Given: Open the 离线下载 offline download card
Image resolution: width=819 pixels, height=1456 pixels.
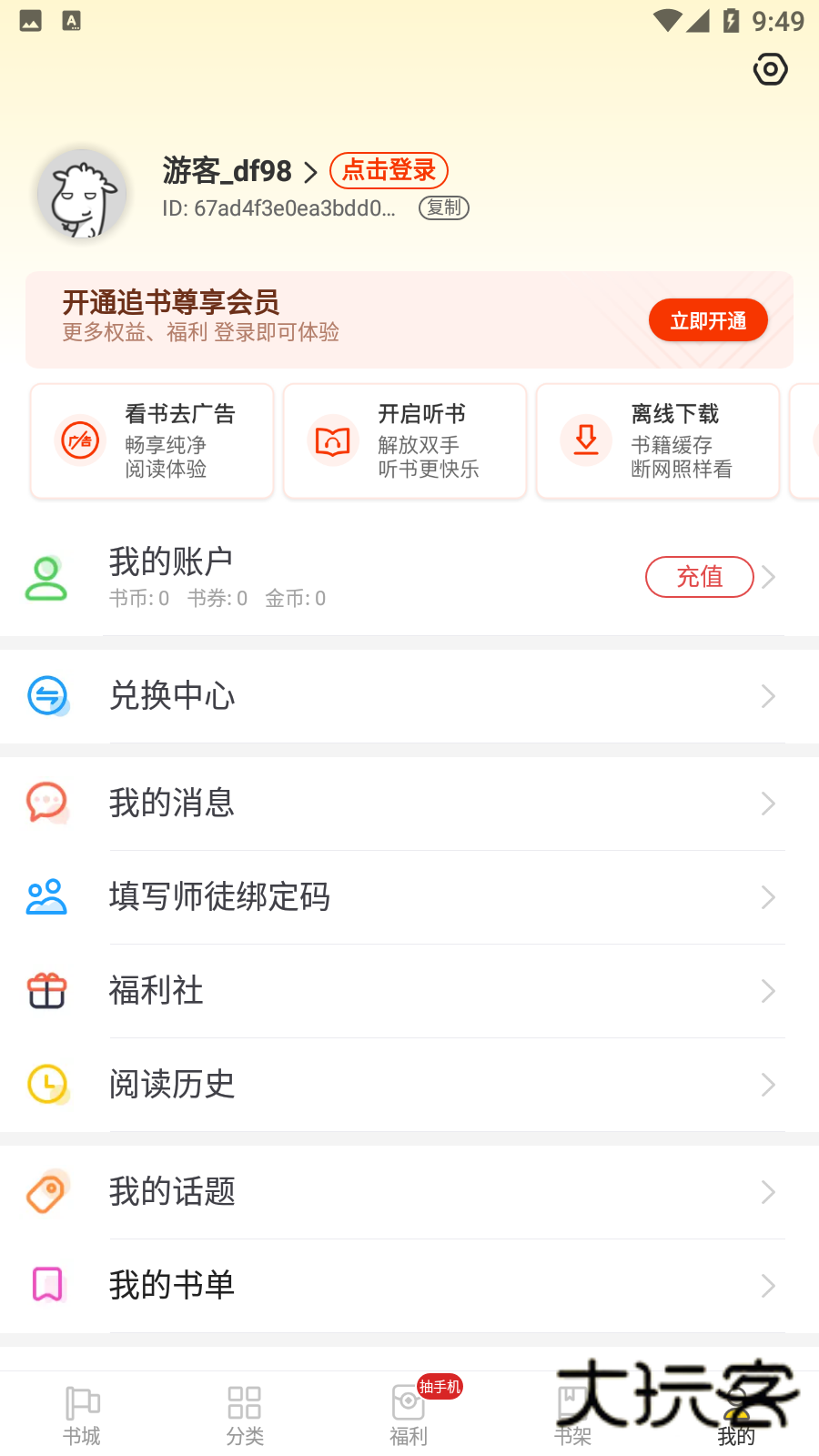Looking at the screenshot, I should [x=658, y=440].
